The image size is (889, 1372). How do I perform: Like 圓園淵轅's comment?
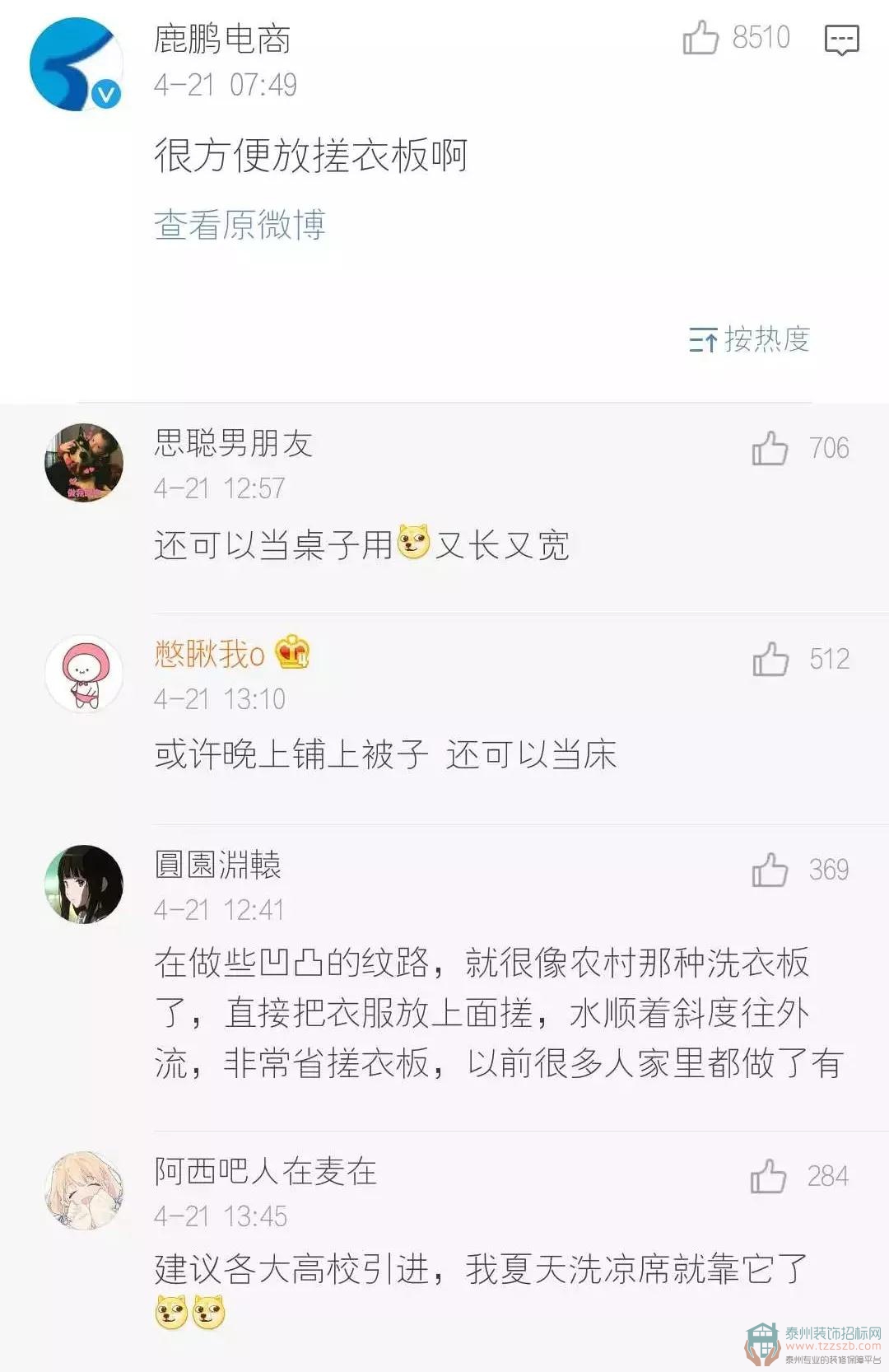tap(770, 870)
